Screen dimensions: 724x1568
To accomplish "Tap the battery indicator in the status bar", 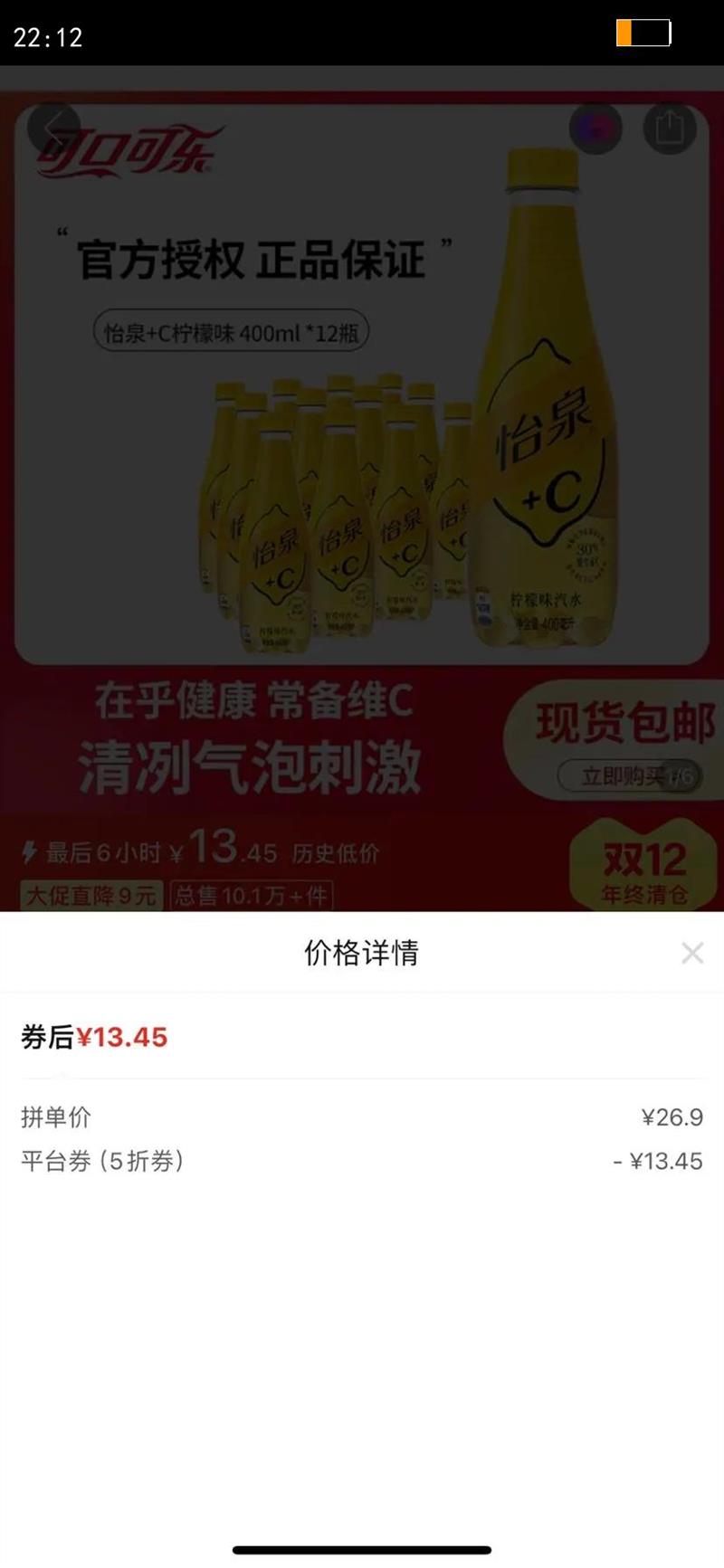I will [644, 32].
